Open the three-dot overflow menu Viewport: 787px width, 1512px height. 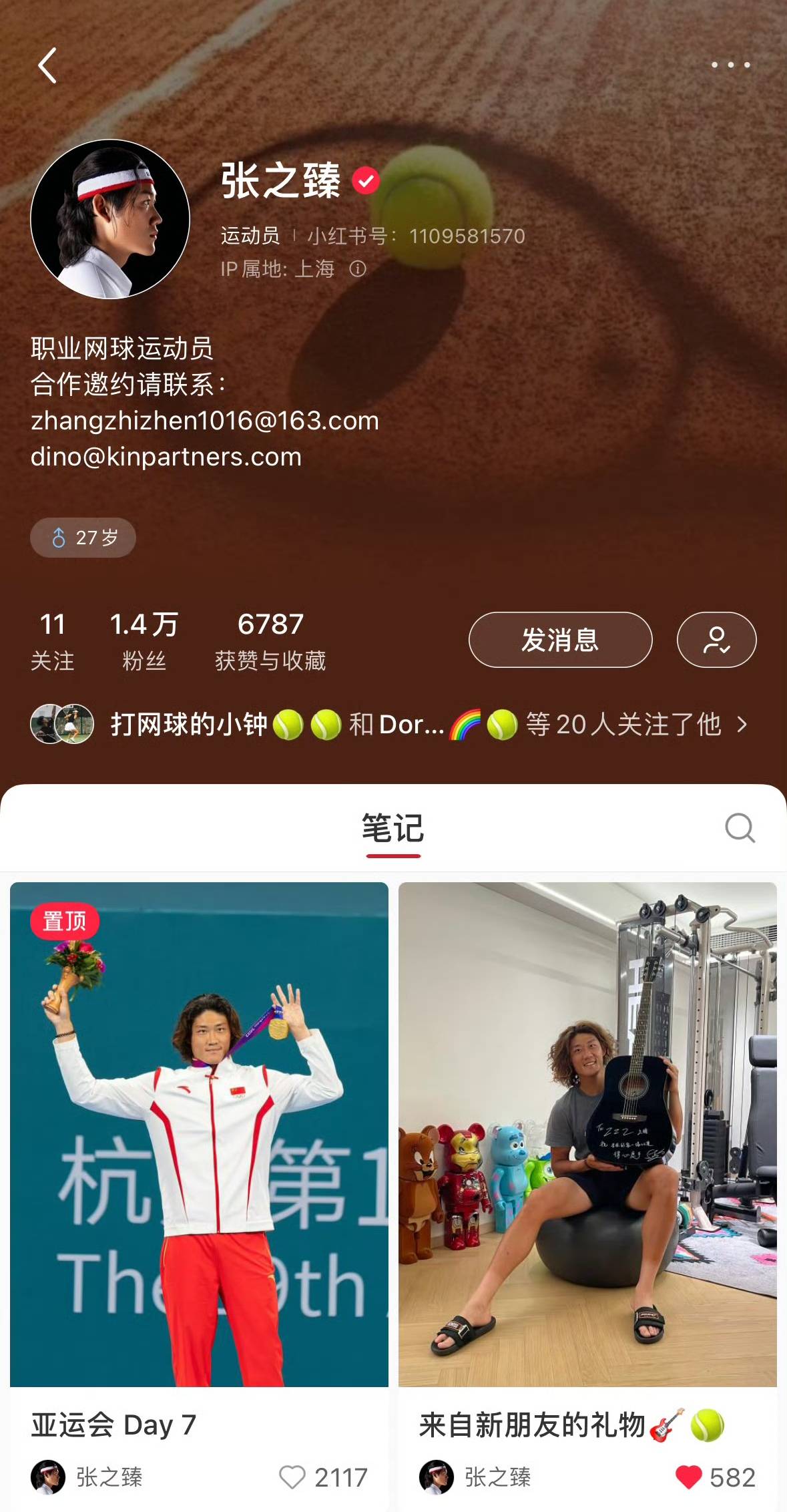tap(730, 65)
